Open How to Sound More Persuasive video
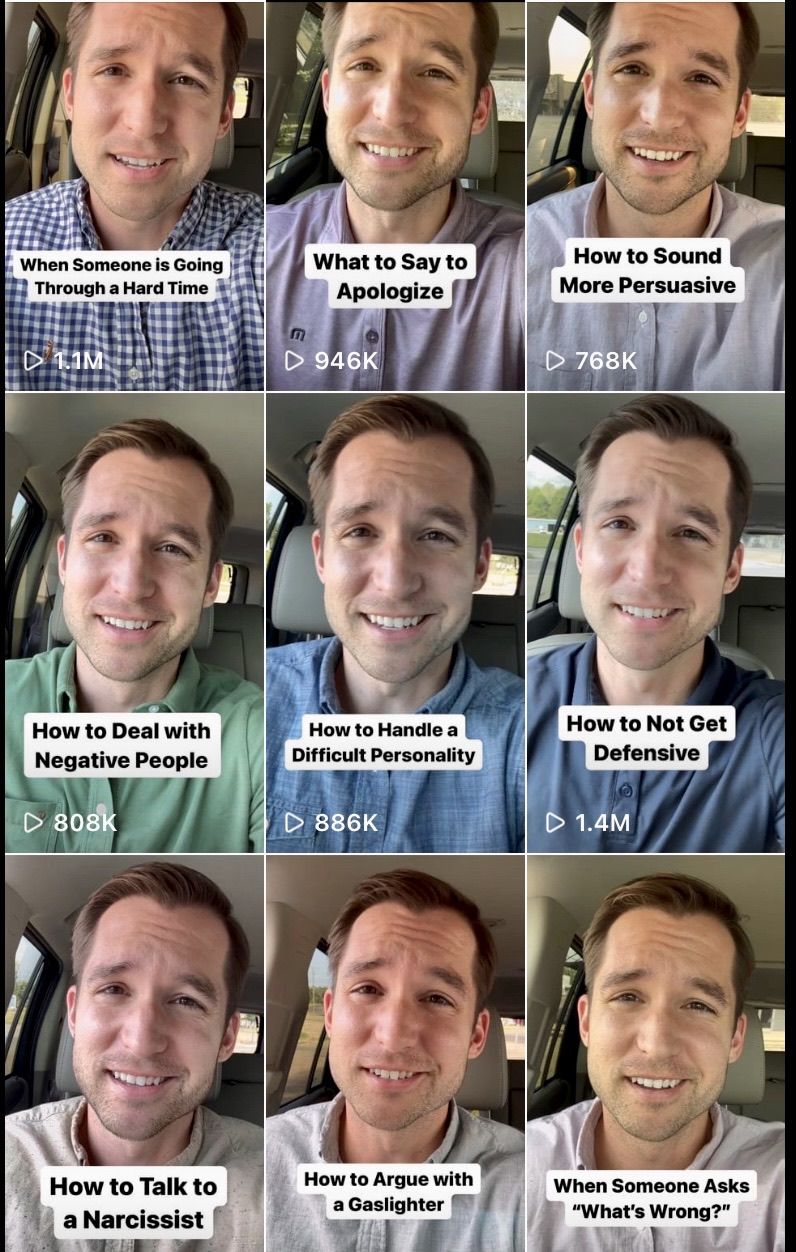This screenshot has width=796, height=1252. point(656,196)
